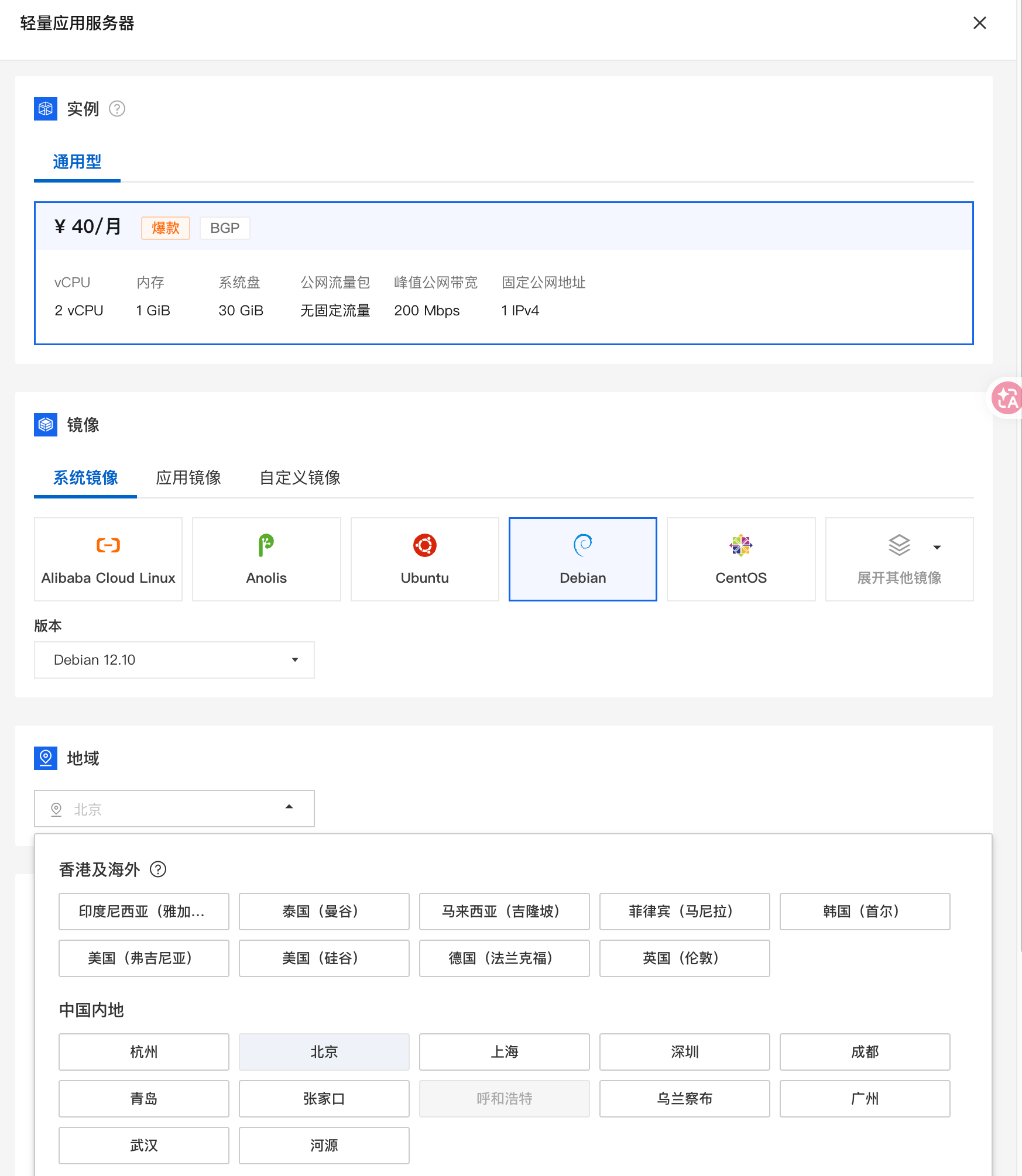Viewport: 1022px width, 1176px height.
Task: Switch to the 应用镜像 tab
Action: point(188,477)
